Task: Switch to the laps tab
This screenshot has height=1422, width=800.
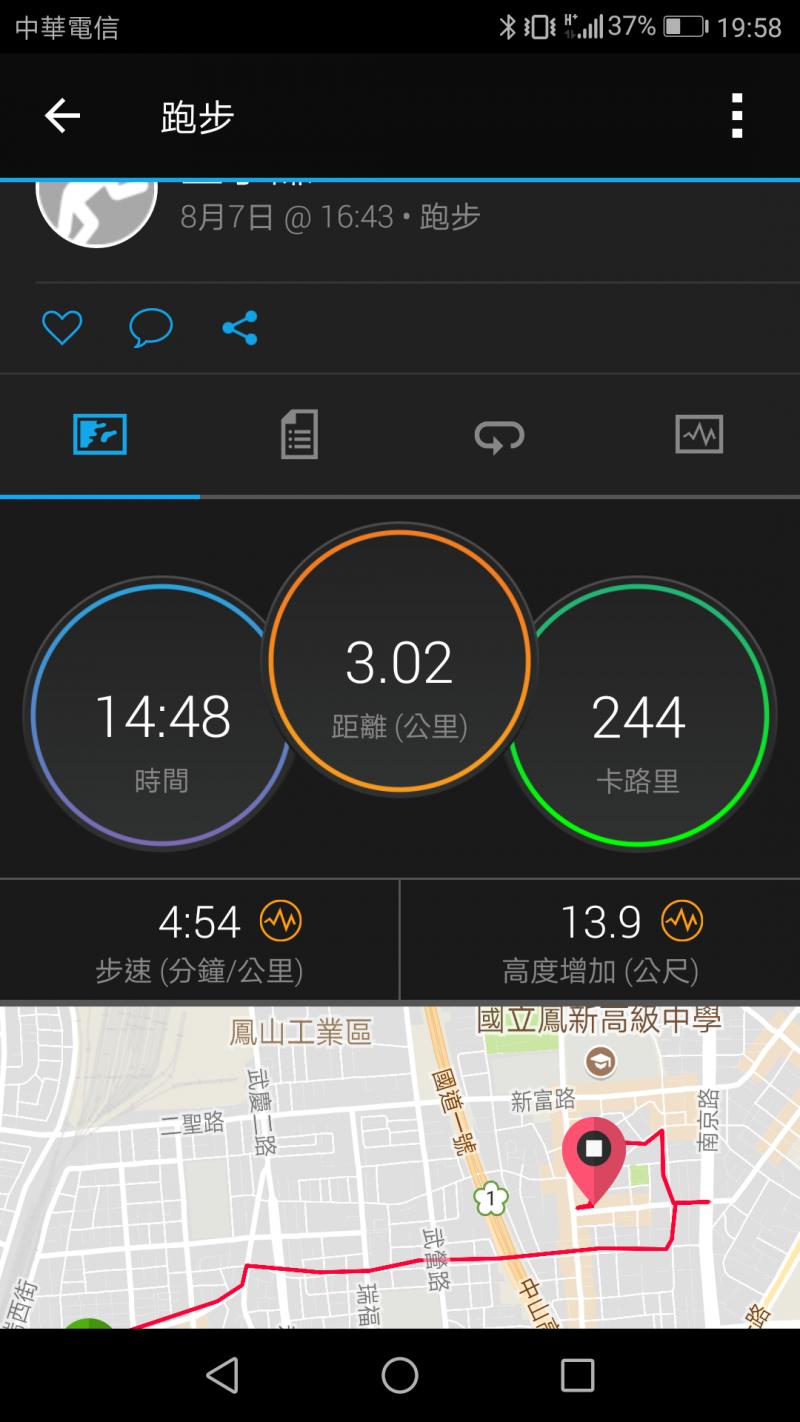Action: tap(499, 436)
